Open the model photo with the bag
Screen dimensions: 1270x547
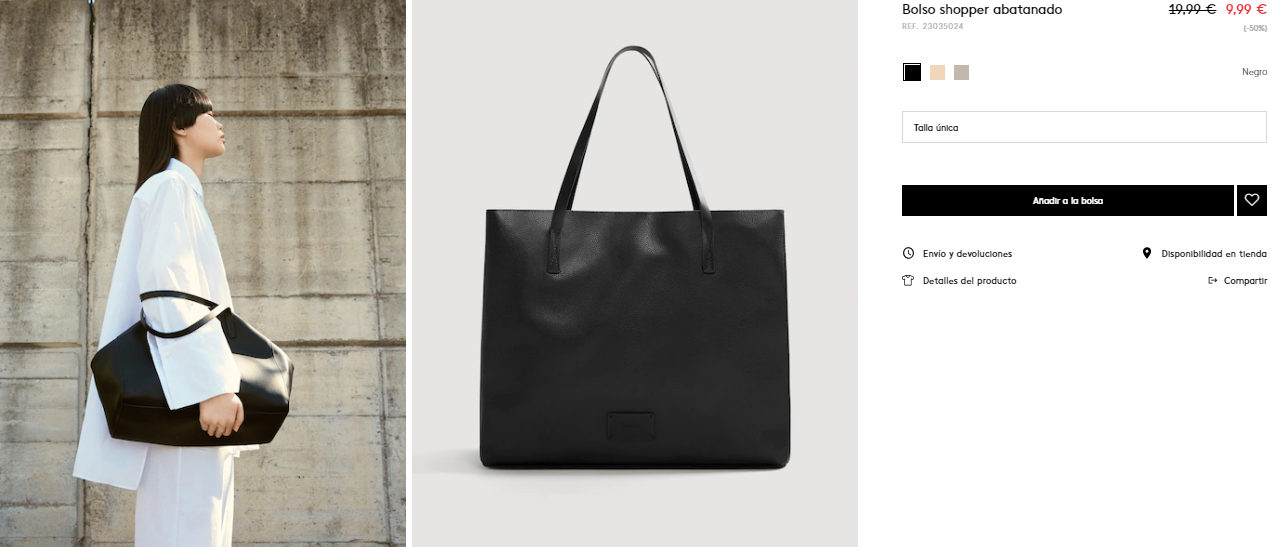pos(203,274)
